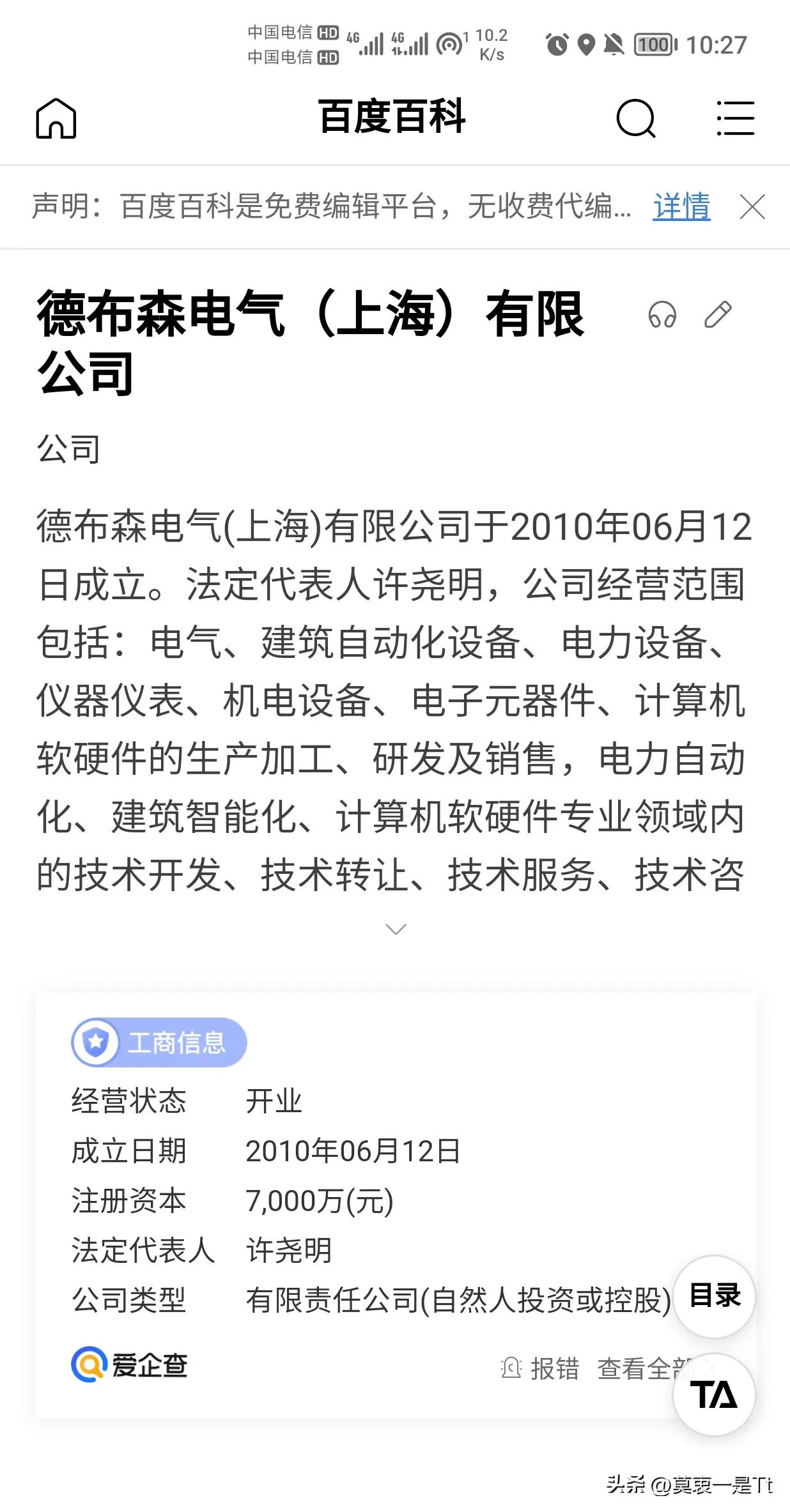The height and width of the screenshot is (1512, 790).
Task: Click the home icon in the top bar
Action: (58, 120)
